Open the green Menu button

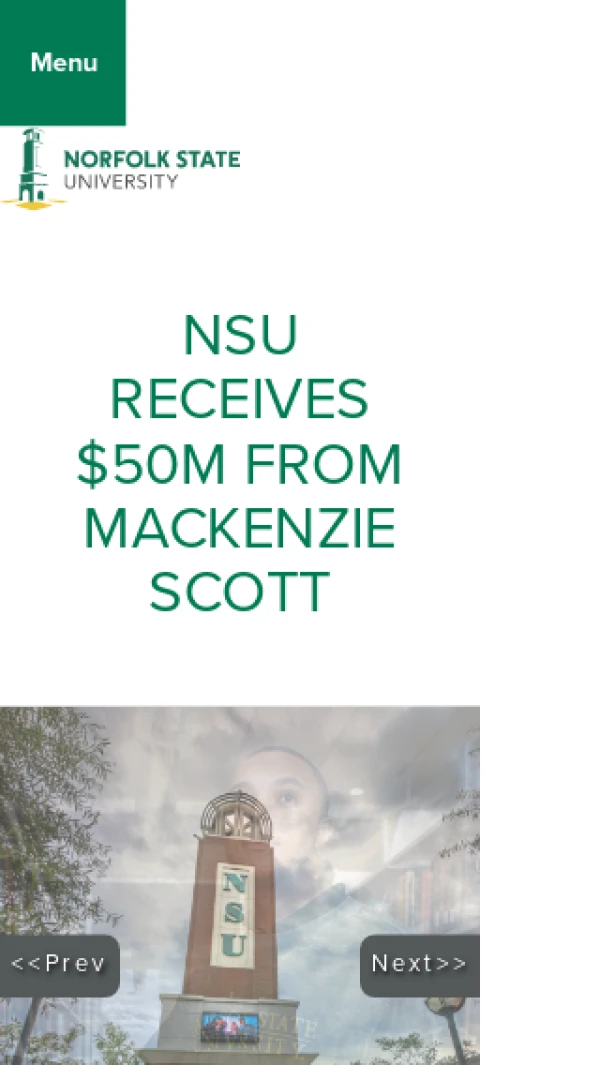click(63, 62)
